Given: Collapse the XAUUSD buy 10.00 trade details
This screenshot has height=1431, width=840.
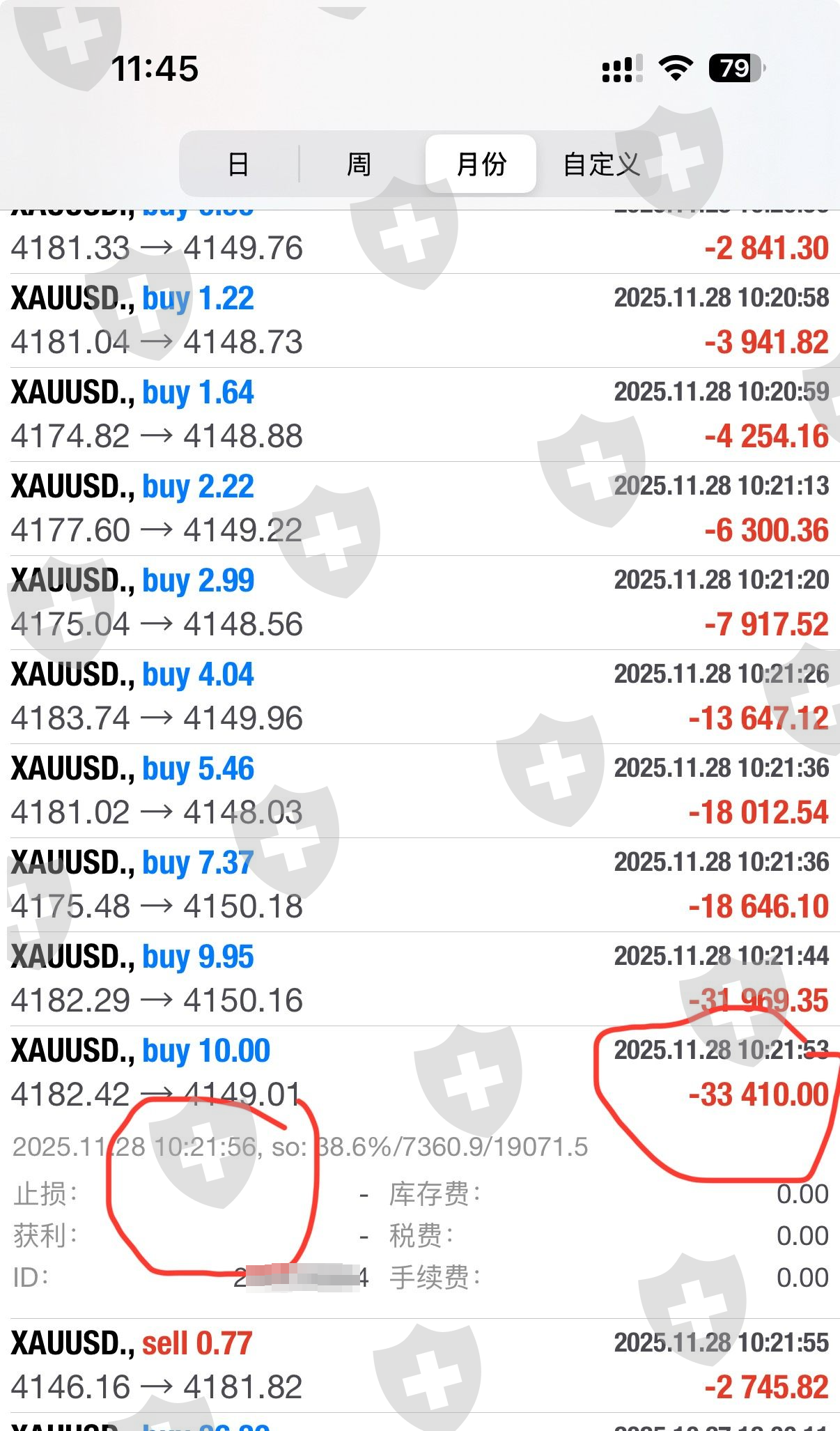Looking at the screenshot, I should pyautogui.click(x=419, y=1073).
